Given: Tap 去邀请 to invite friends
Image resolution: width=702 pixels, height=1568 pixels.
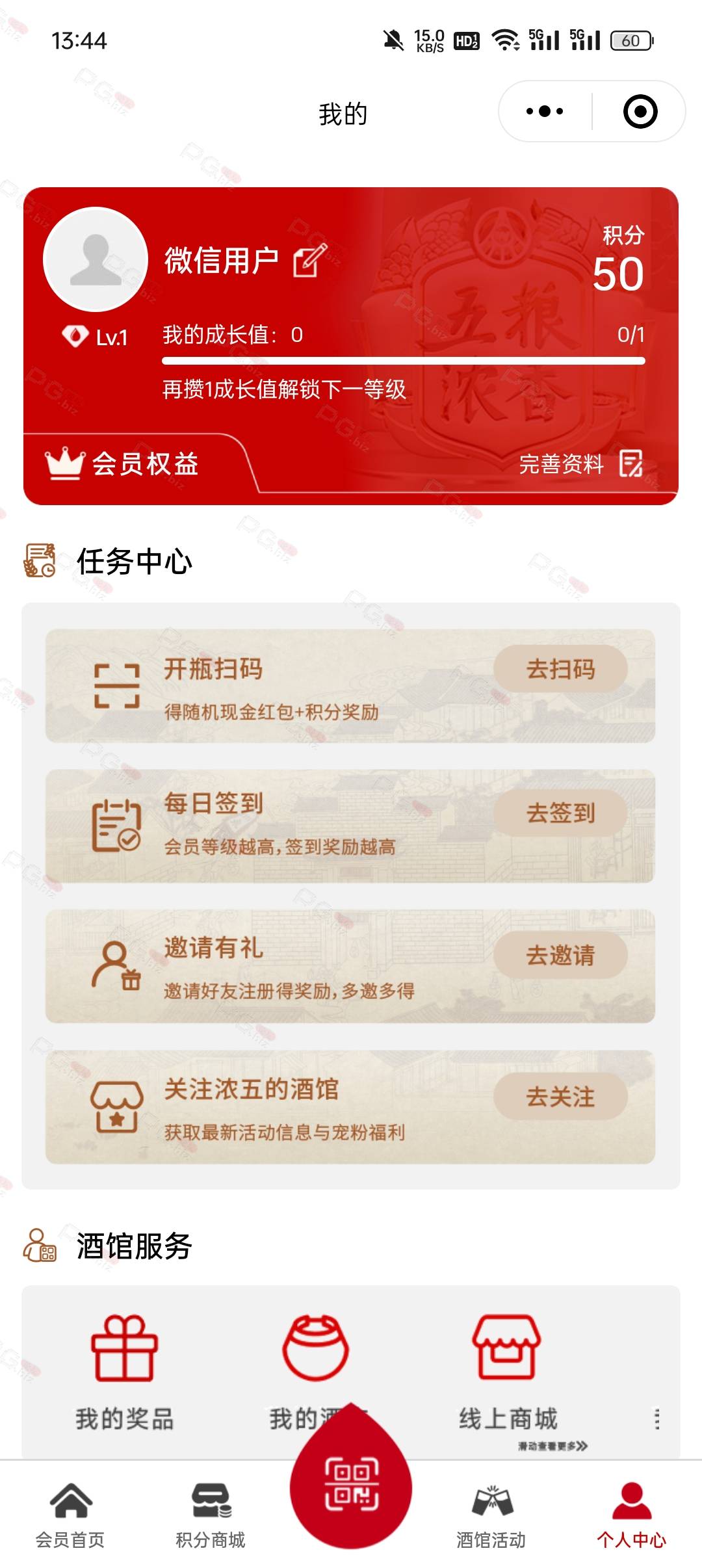Looking at the screenshot, I should pyautogui.click(x=560, y=955).
